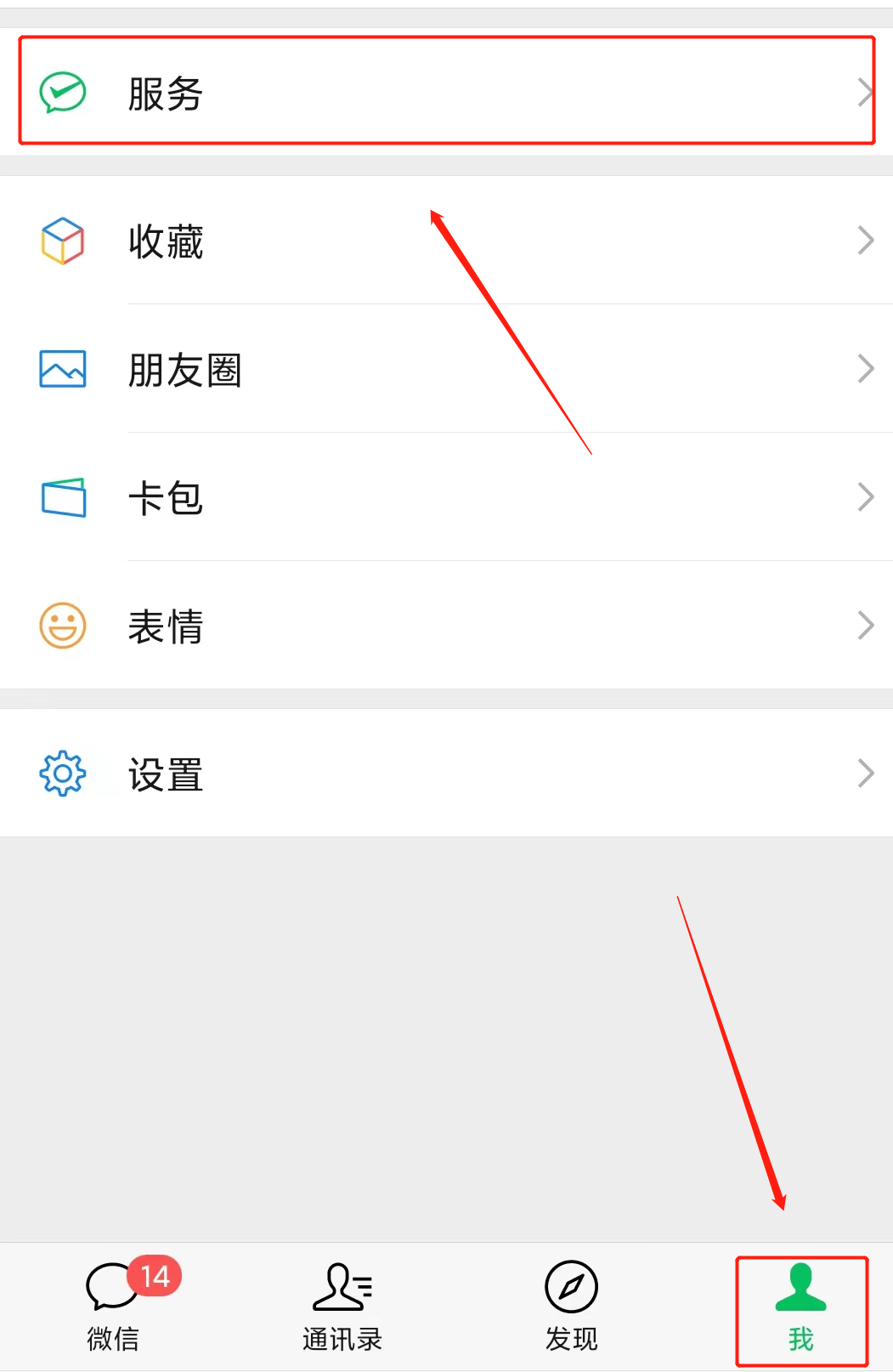Open 收藏 (Favorites)

click(446, 241)
